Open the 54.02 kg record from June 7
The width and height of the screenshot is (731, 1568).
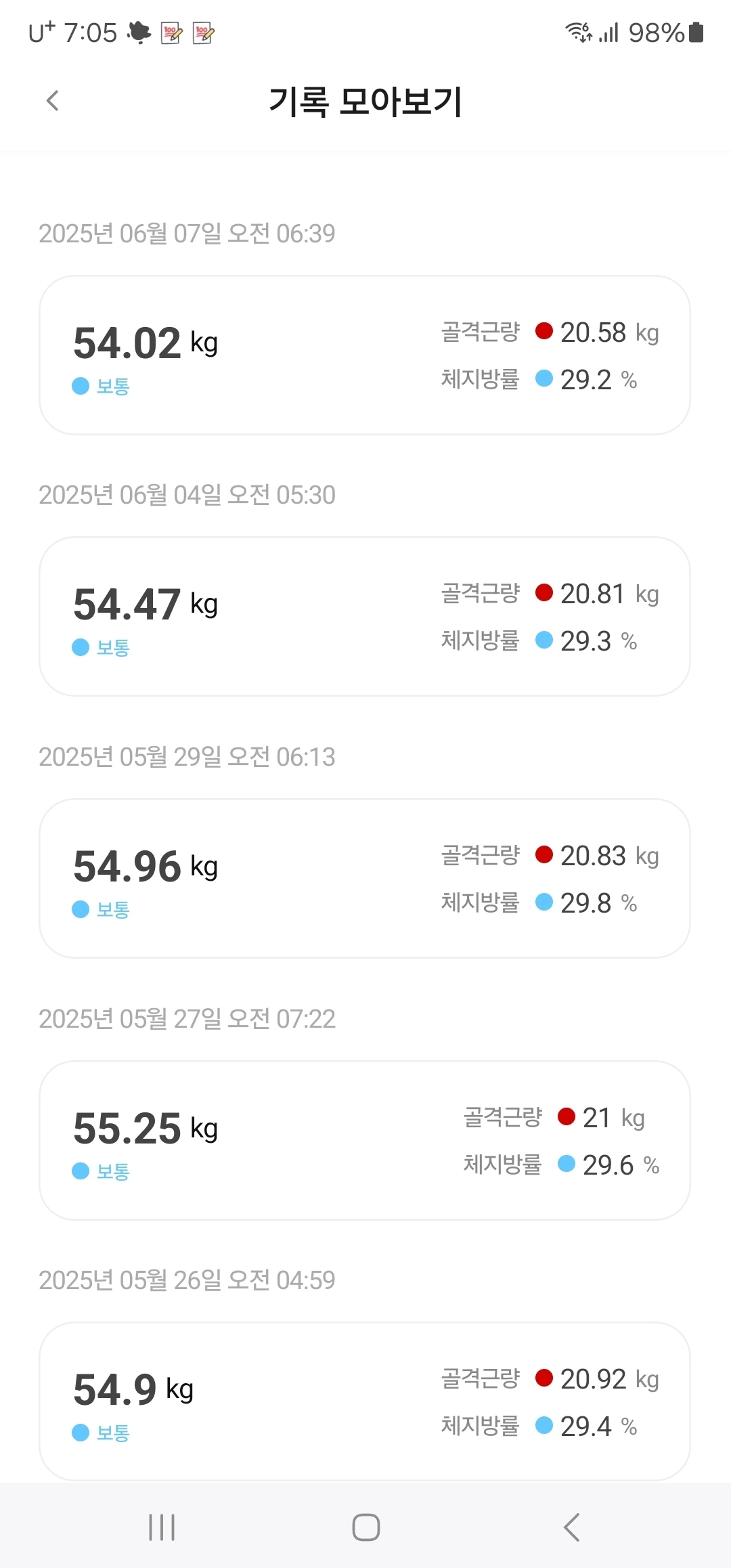pyautogui.click(x=365, y=355)
